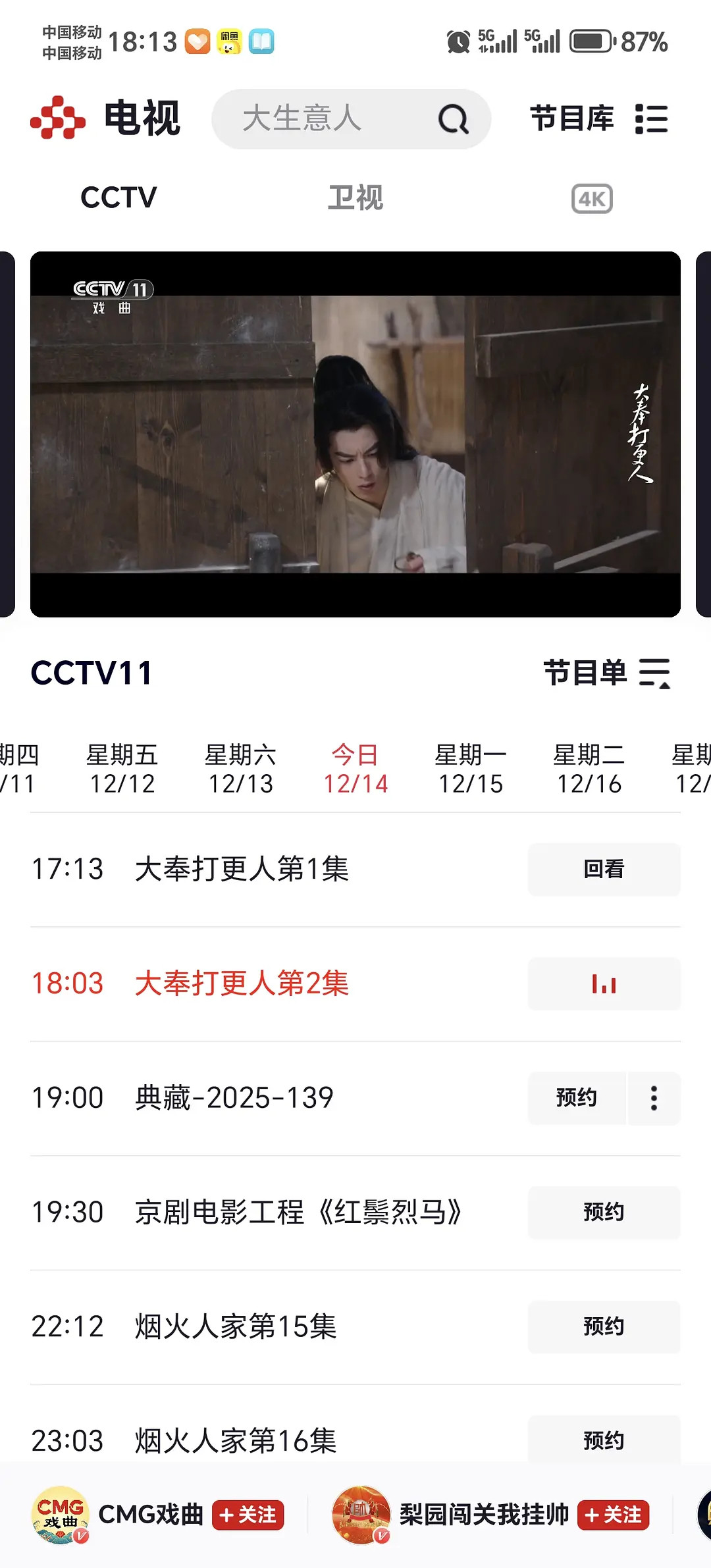This screenshot has width=711, height=1568.
Task: Open the three-dot menu beside 典藏-2025-139
Action: coord(654,1099)
